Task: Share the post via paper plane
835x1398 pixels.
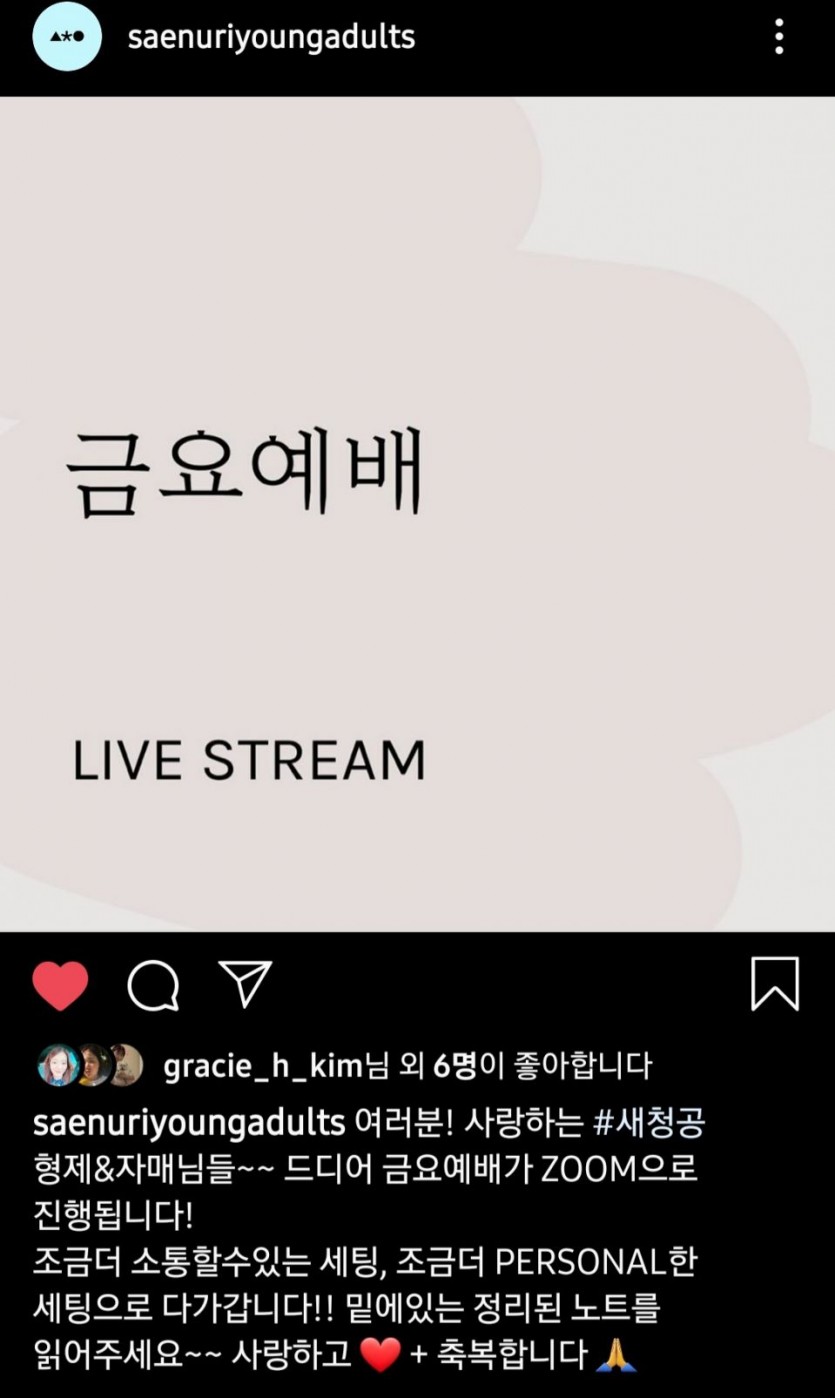Action: tap(245, 985)
